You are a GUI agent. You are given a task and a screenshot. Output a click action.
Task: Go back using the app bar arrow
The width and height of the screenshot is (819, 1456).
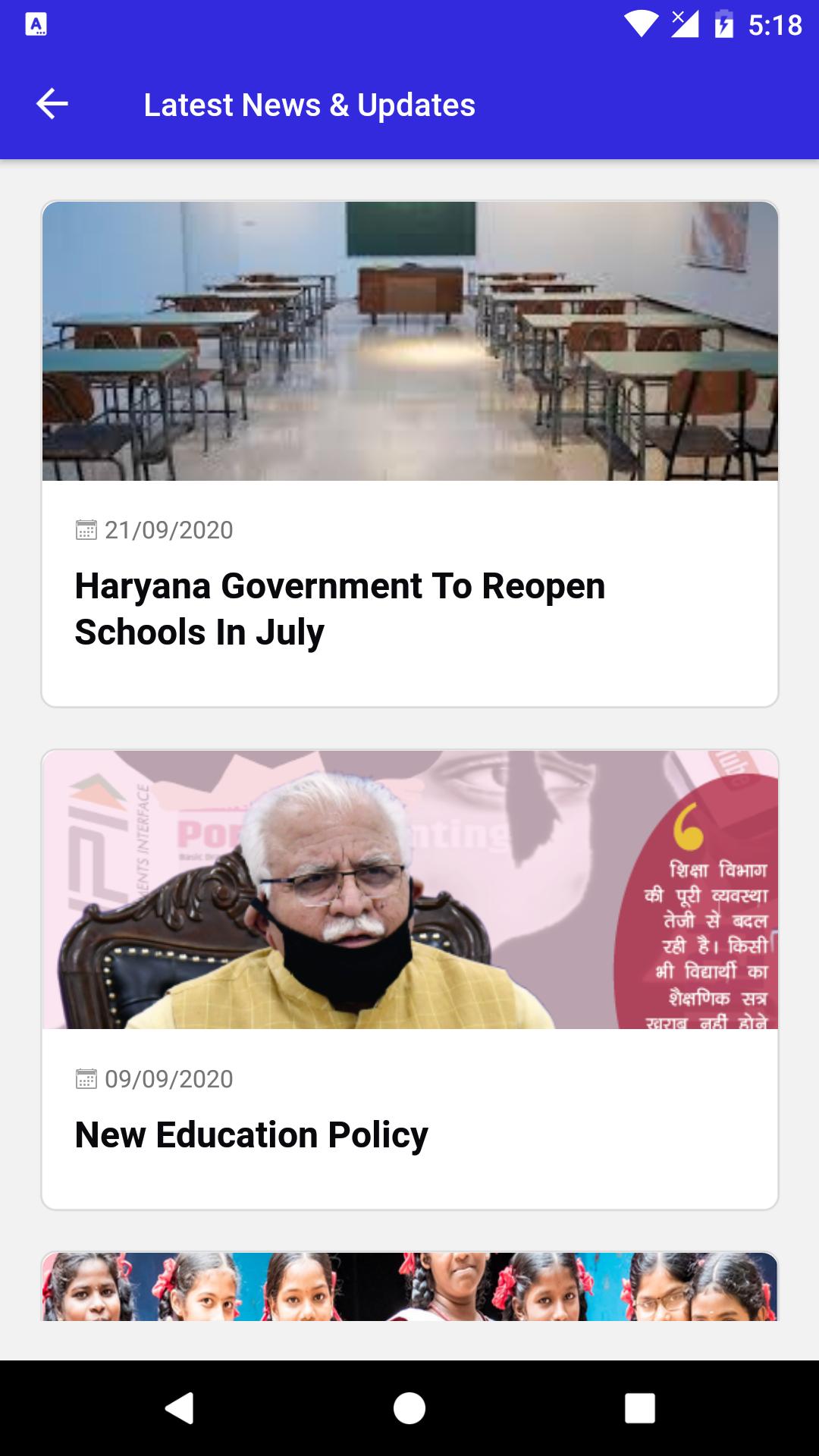click(x=52, y=104)
